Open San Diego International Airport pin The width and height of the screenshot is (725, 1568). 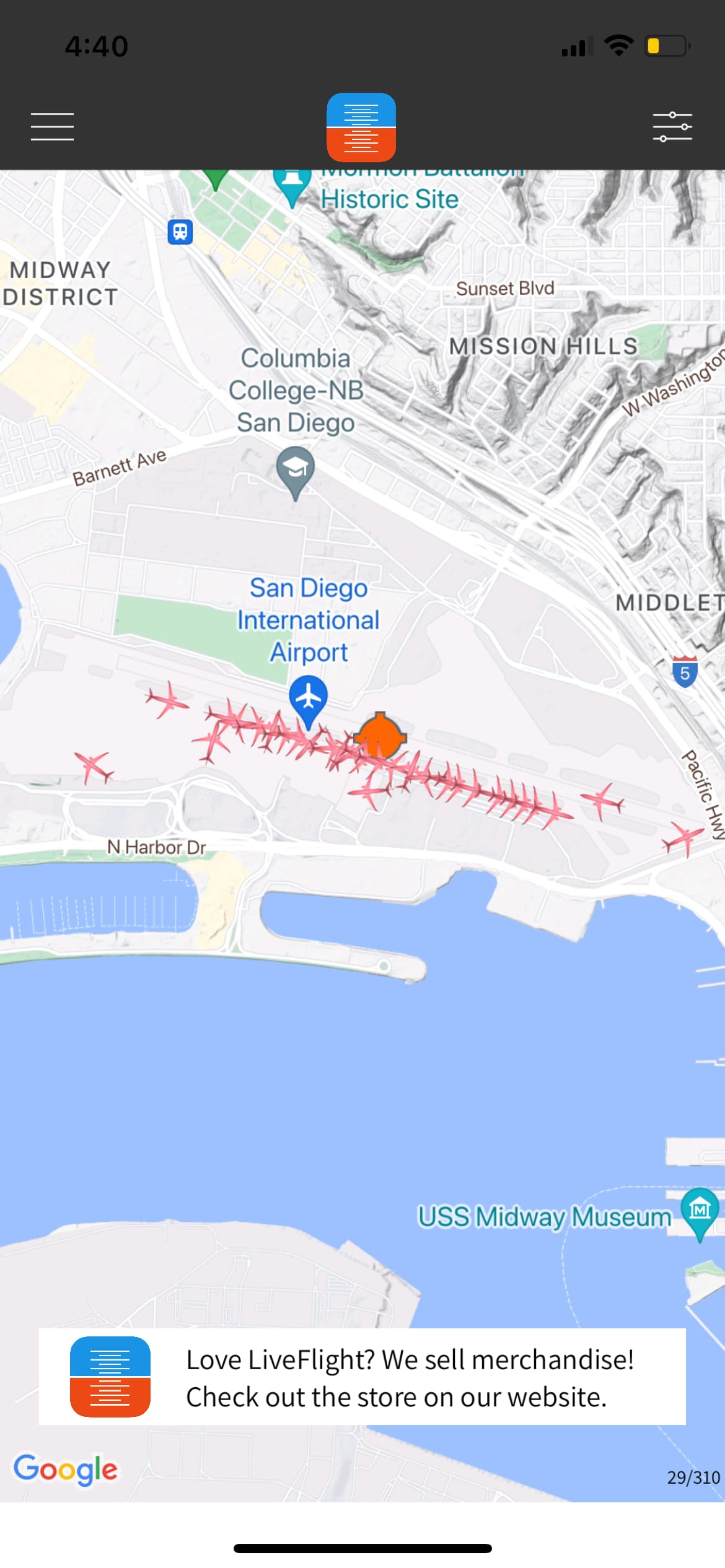[x=308, y=697]
